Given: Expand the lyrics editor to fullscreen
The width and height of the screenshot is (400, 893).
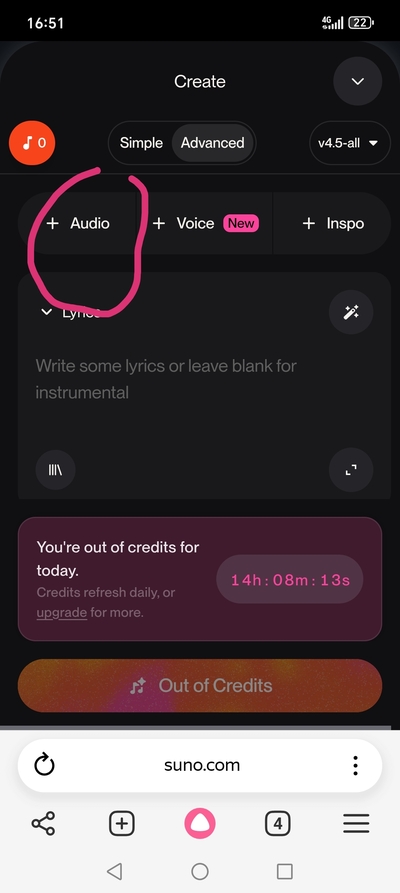Looking at the screenshot, I should (351, 470).
